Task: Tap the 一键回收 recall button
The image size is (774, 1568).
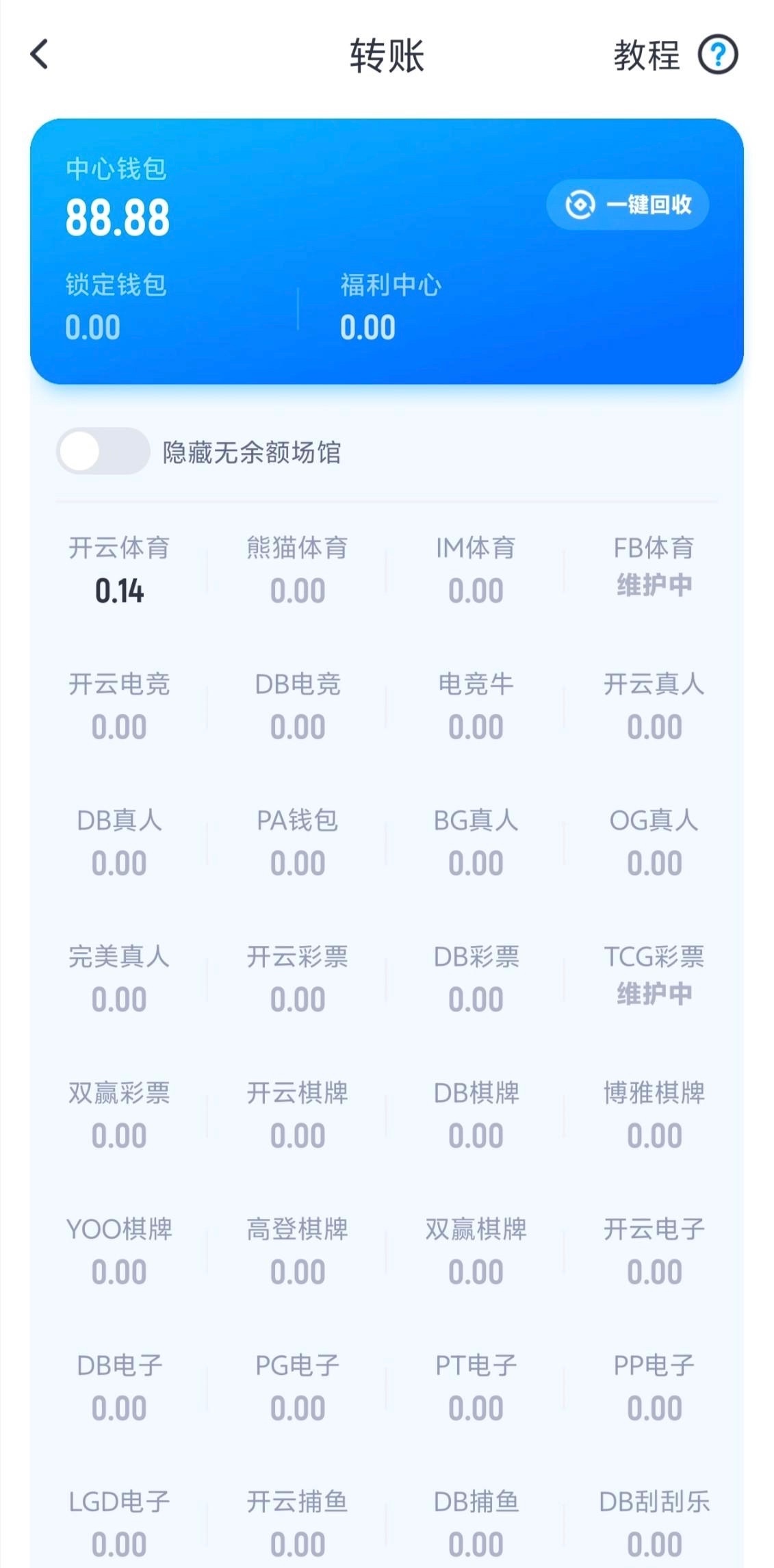Action: pyautogui.click(x=627, y=205)
